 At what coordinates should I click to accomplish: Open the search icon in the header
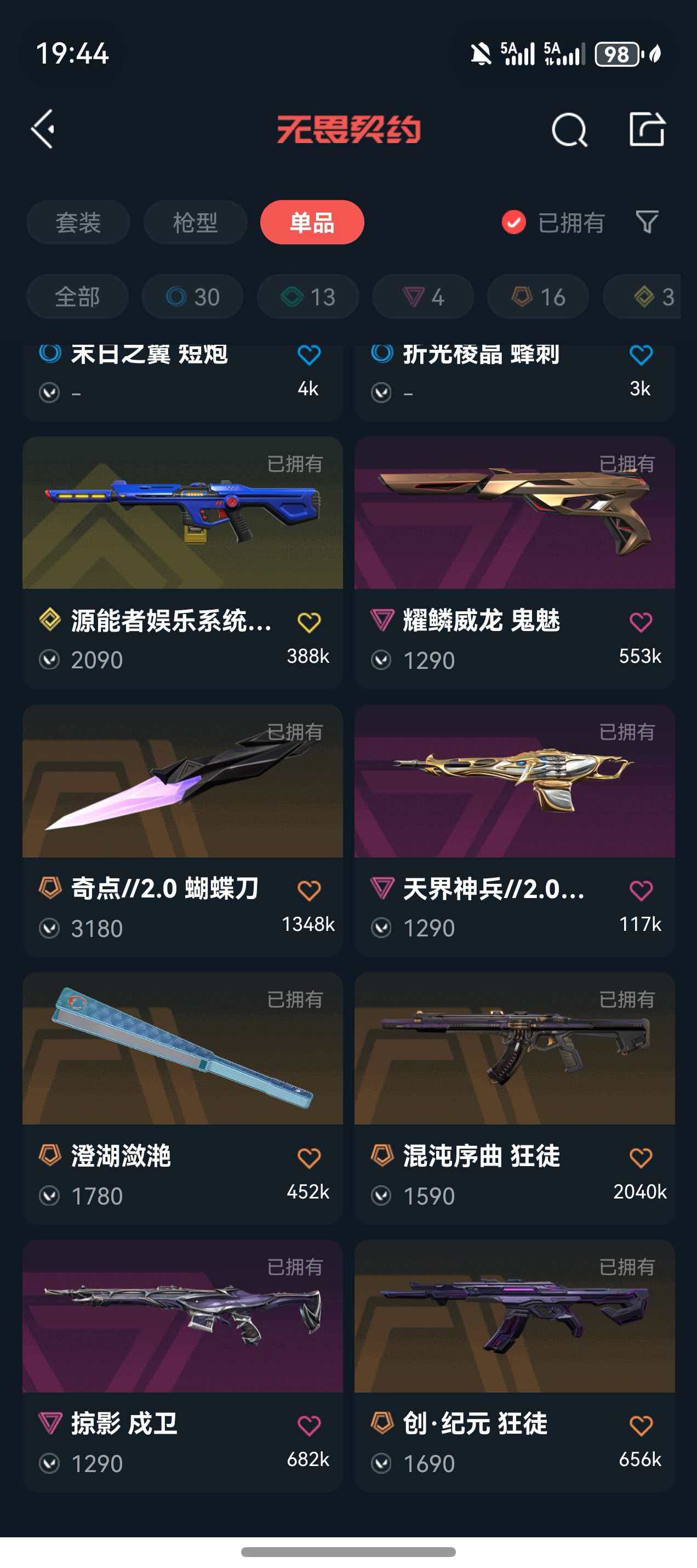569,129
